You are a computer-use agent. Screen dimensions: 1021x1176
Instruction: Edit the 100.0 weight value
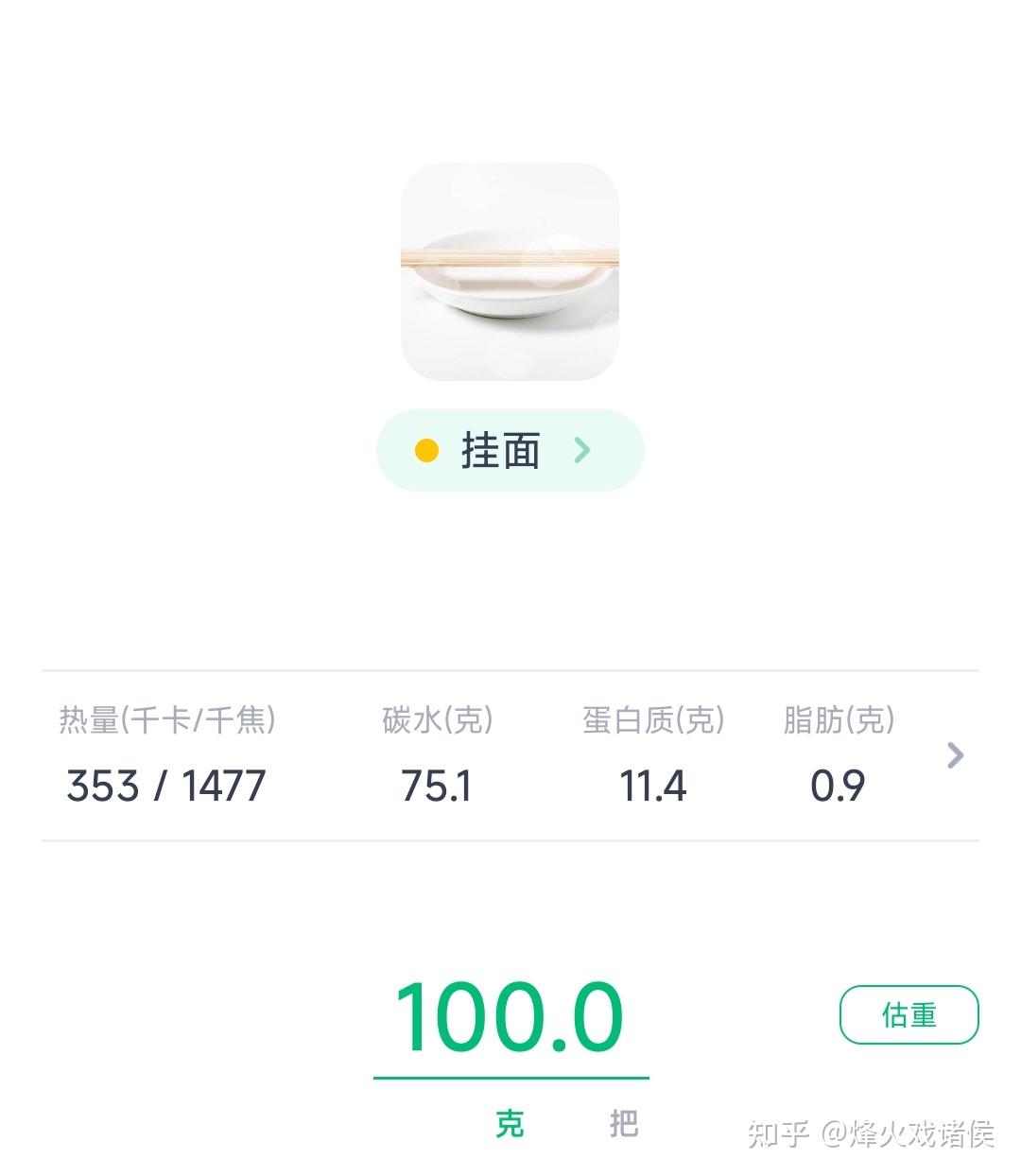coord(510,1017)
